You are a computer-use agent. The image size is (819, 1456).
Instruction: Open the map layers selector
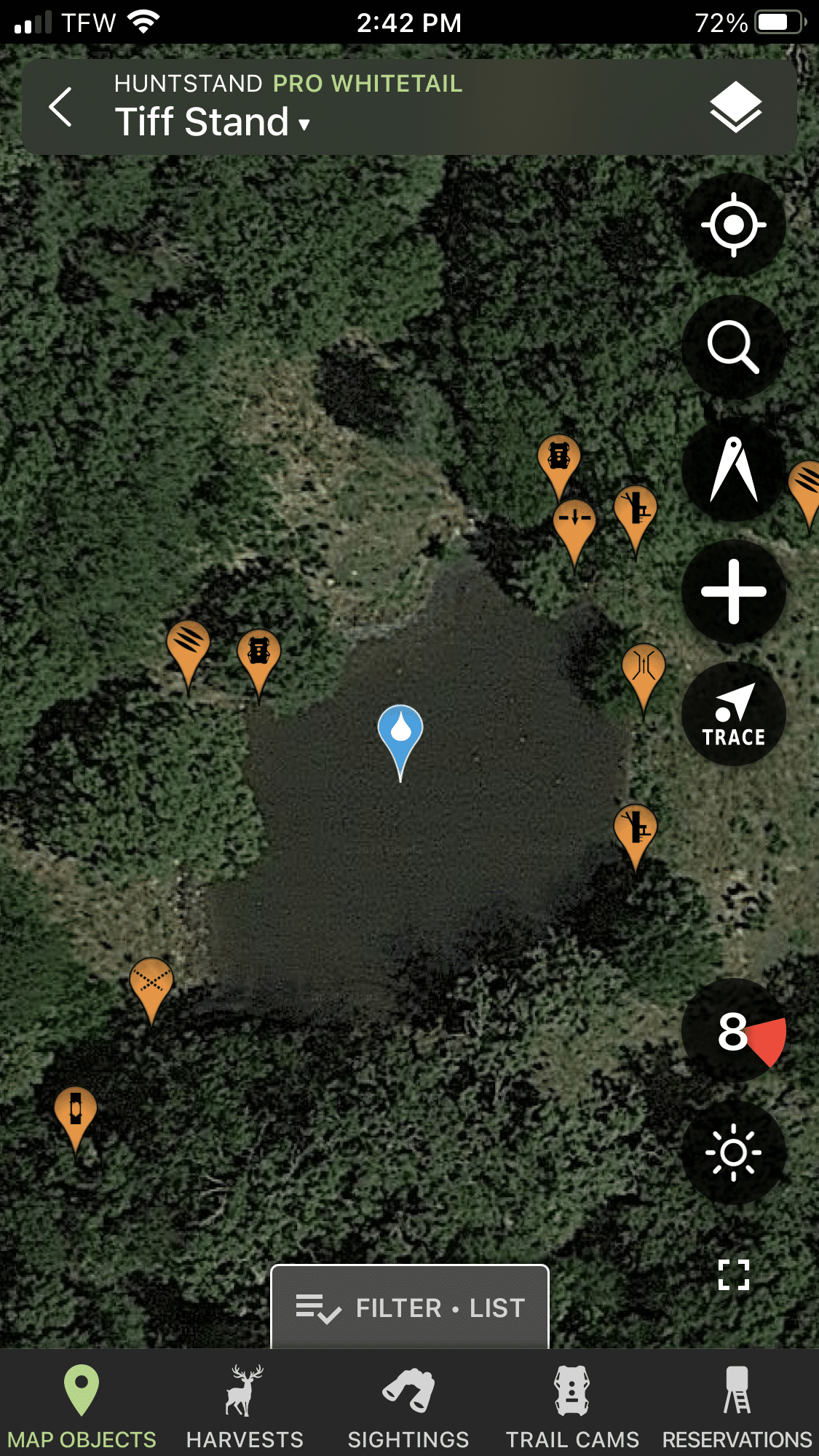[x=737, y=108]
